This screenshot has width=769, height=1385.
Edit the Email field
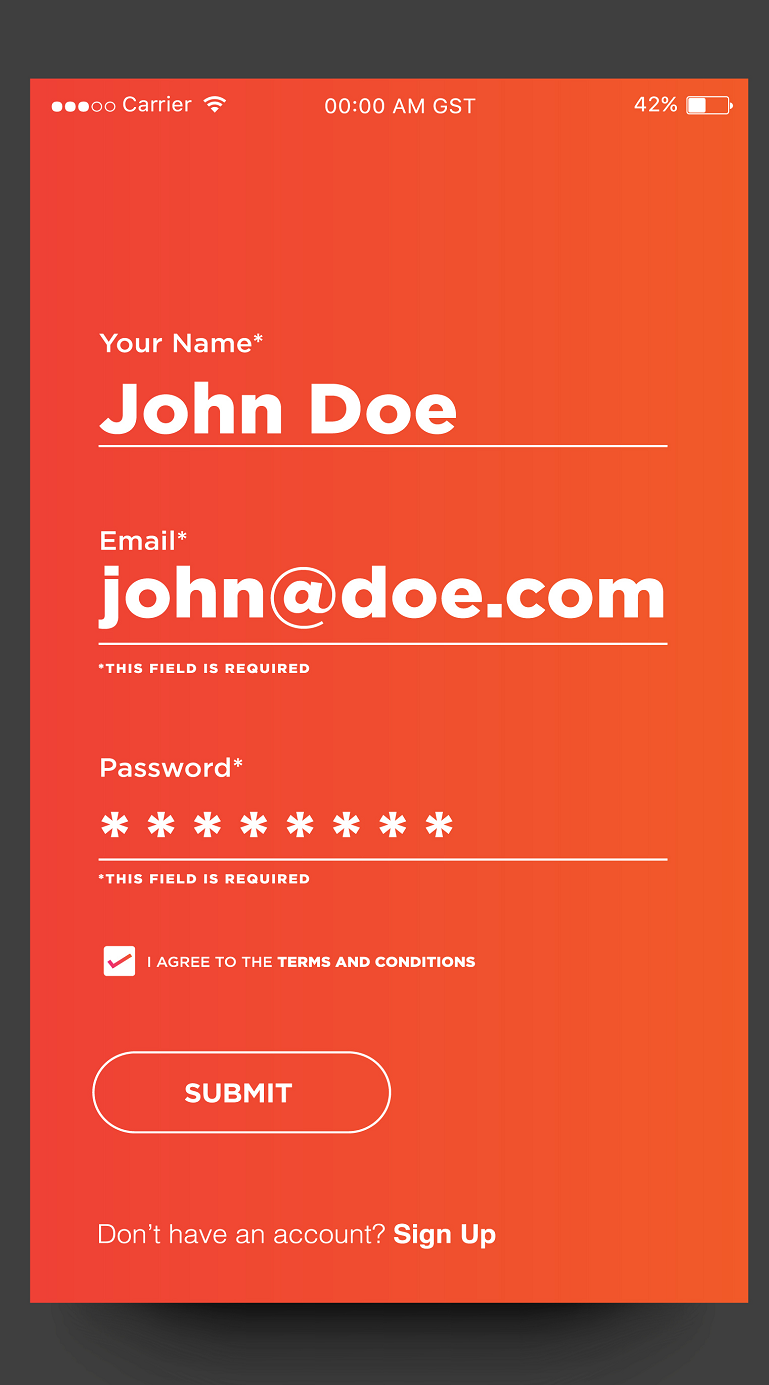coord(380,597)
